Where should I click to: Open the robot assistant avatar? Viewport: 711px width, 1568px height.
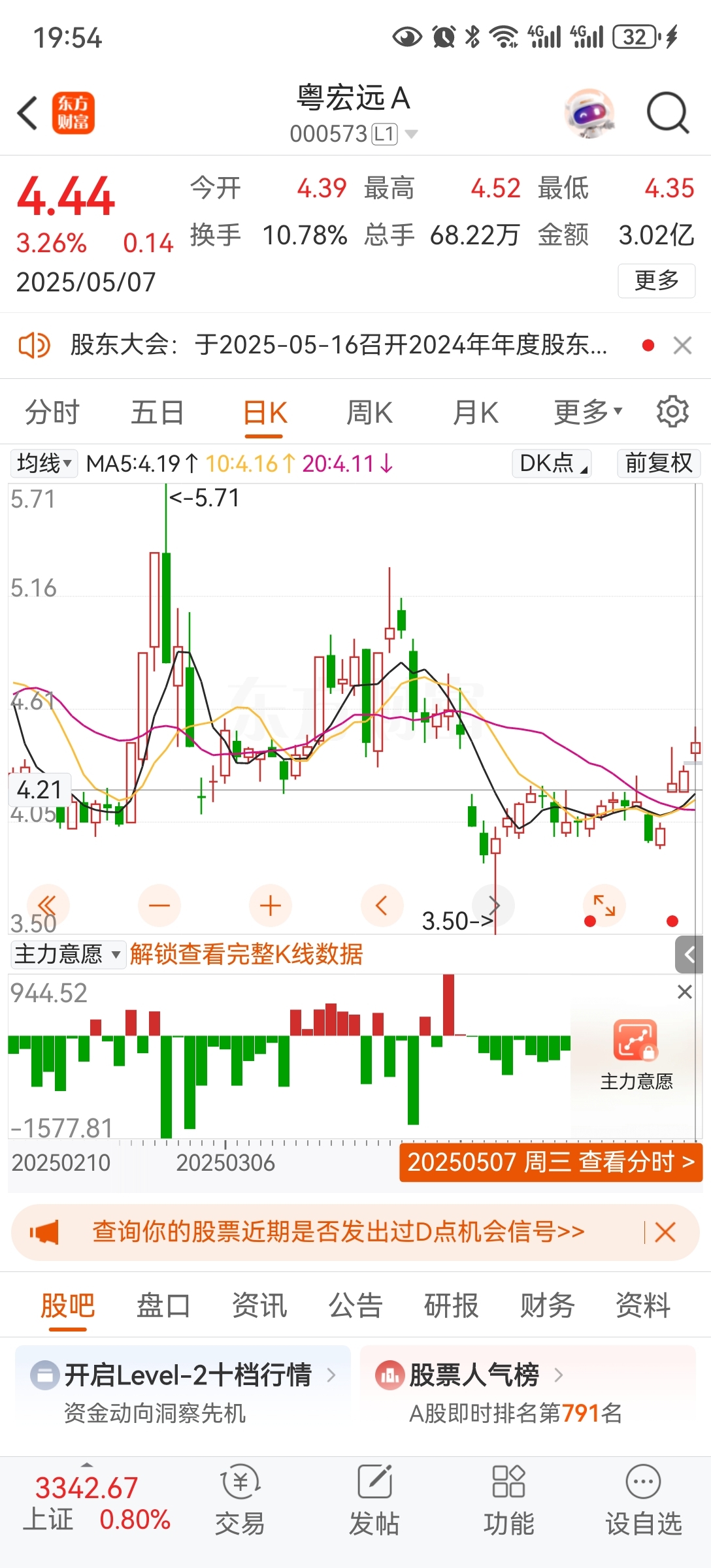(x=590, y=113)
